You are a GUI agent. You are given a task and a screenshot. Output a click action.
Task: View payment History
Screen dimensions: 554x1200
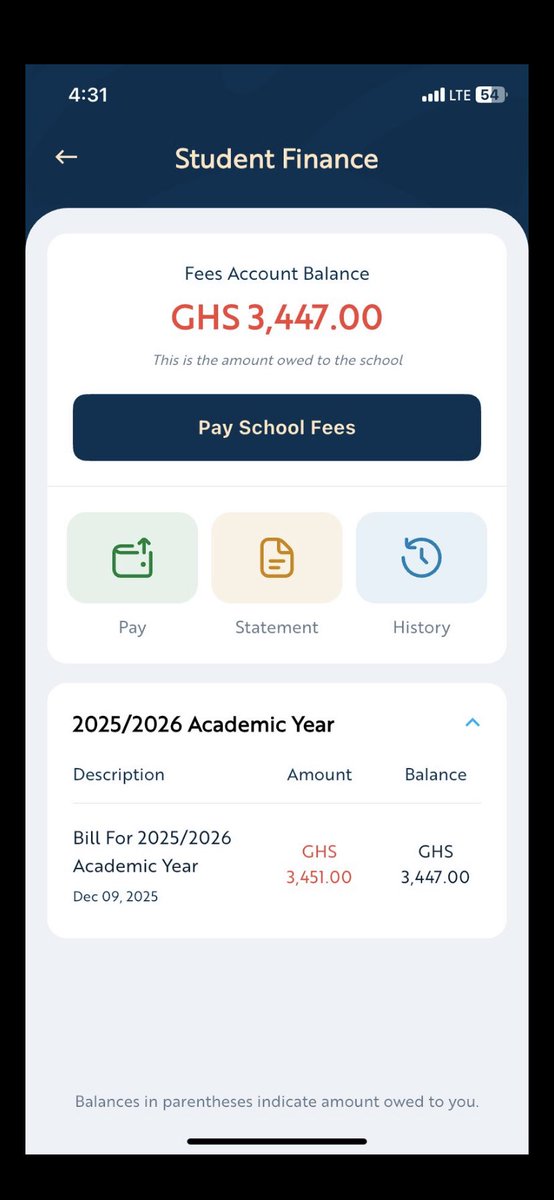coord(421,557)
